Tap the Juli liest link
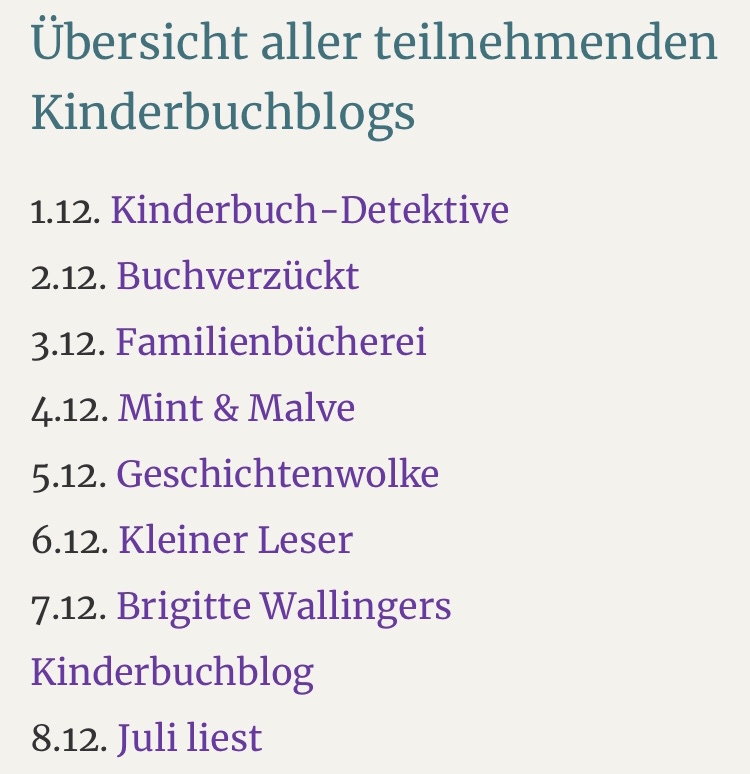Viewport: 750px width, 774px height. (x=189, y=738)
